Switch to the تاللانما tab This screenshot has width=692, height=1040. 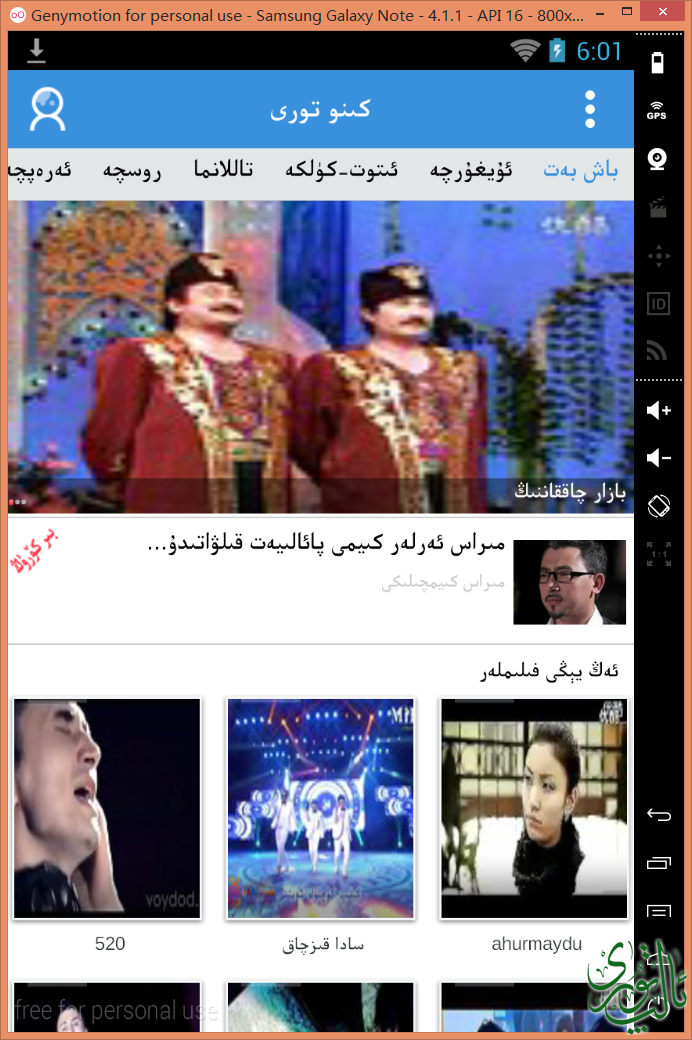click(x=223, y=170)
